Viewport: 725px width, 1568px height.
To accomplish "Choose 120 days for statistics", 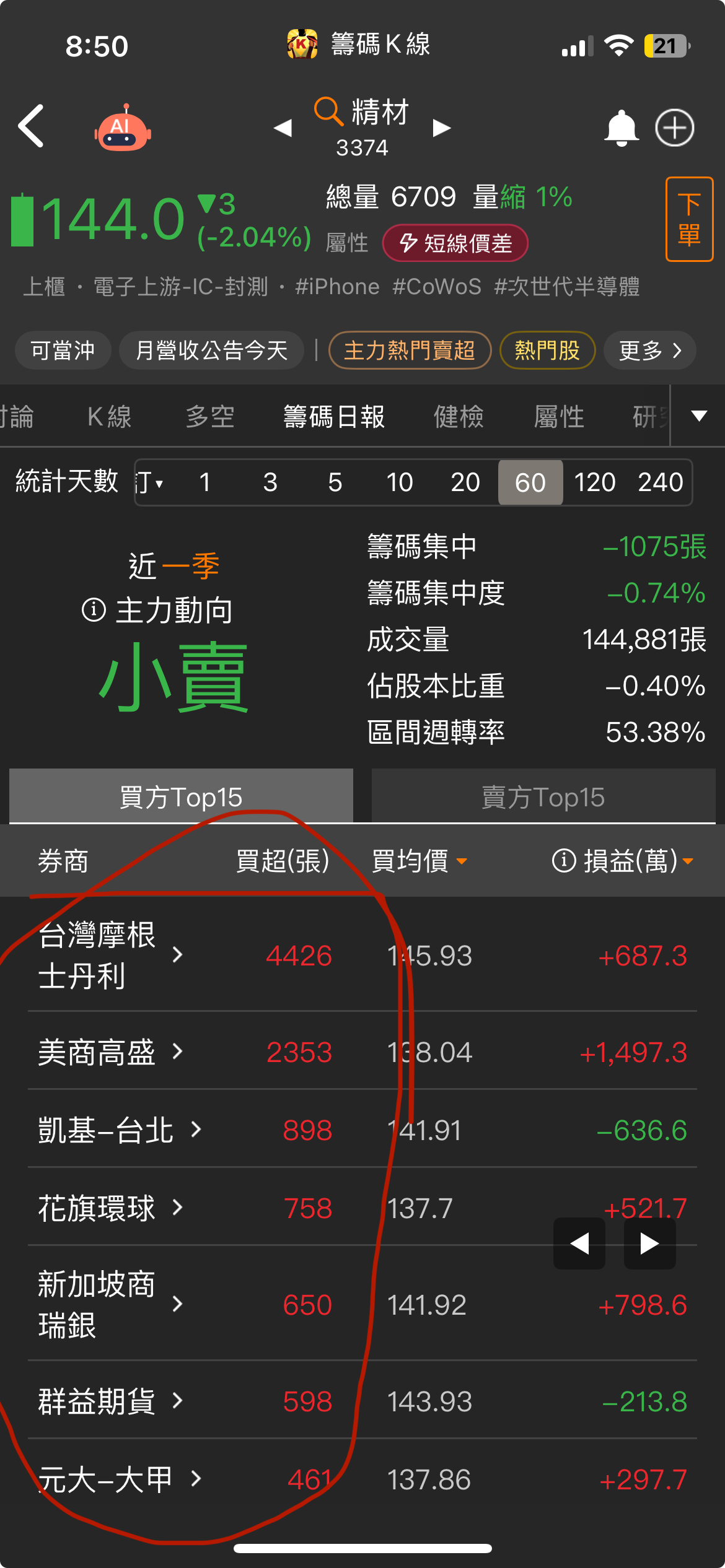I will (x=594, y=482).
